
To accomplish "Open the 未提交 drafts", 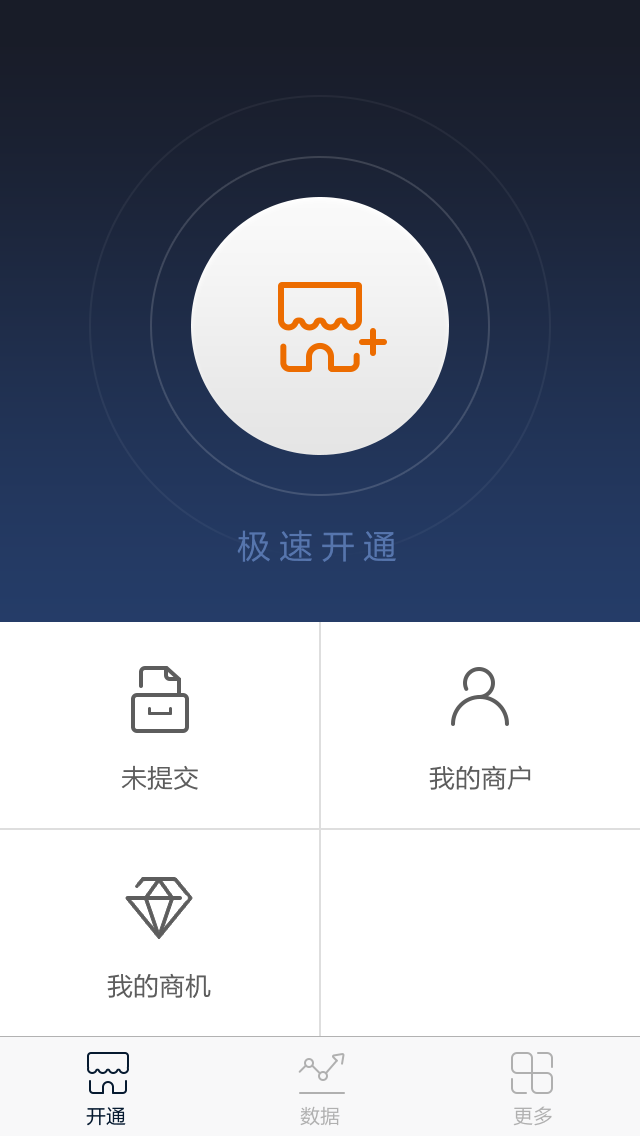I will coord(160,725).
